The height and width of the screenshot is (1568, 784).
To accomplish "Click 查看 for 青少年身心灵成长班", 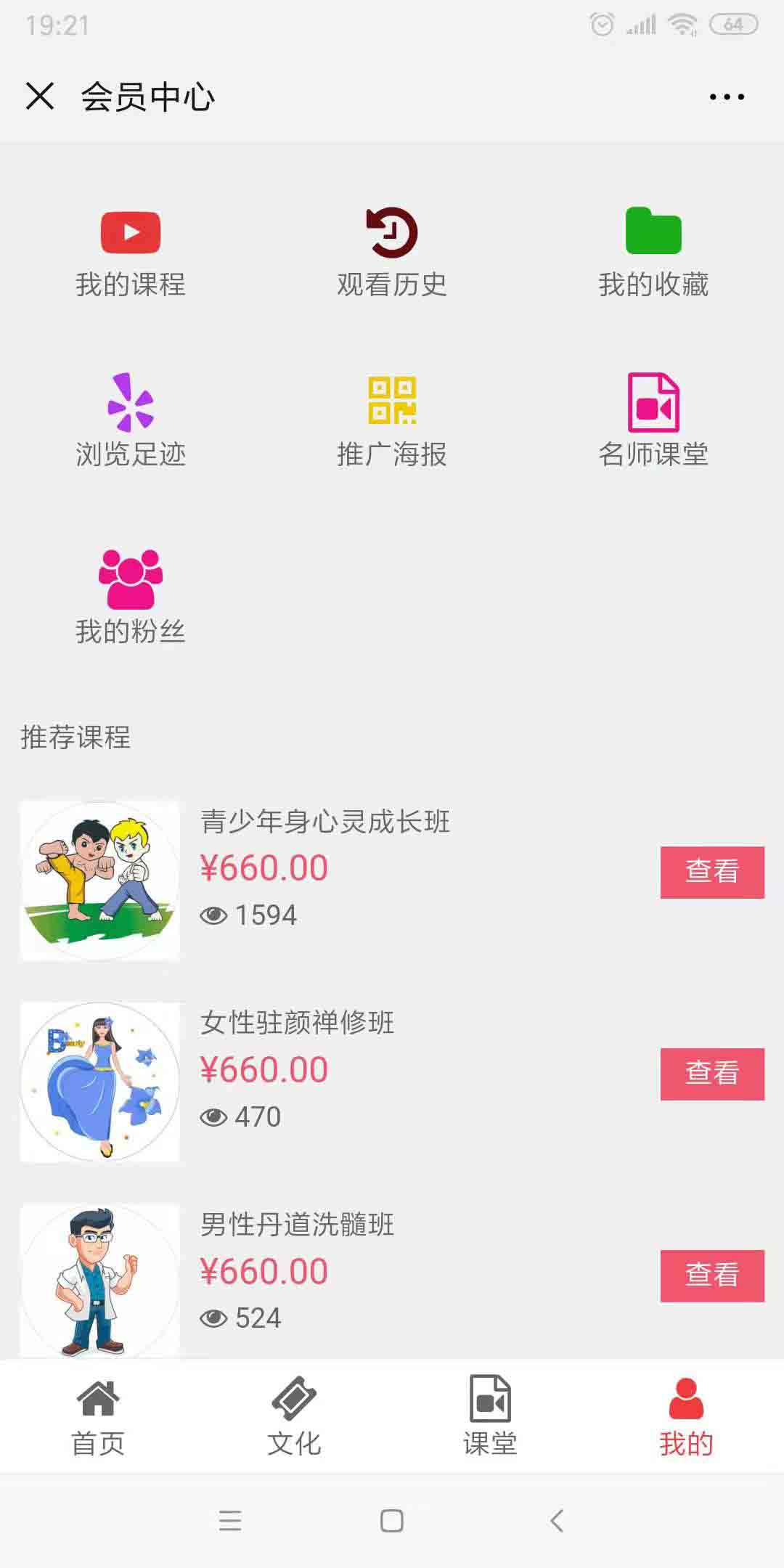I will point(712,873).
